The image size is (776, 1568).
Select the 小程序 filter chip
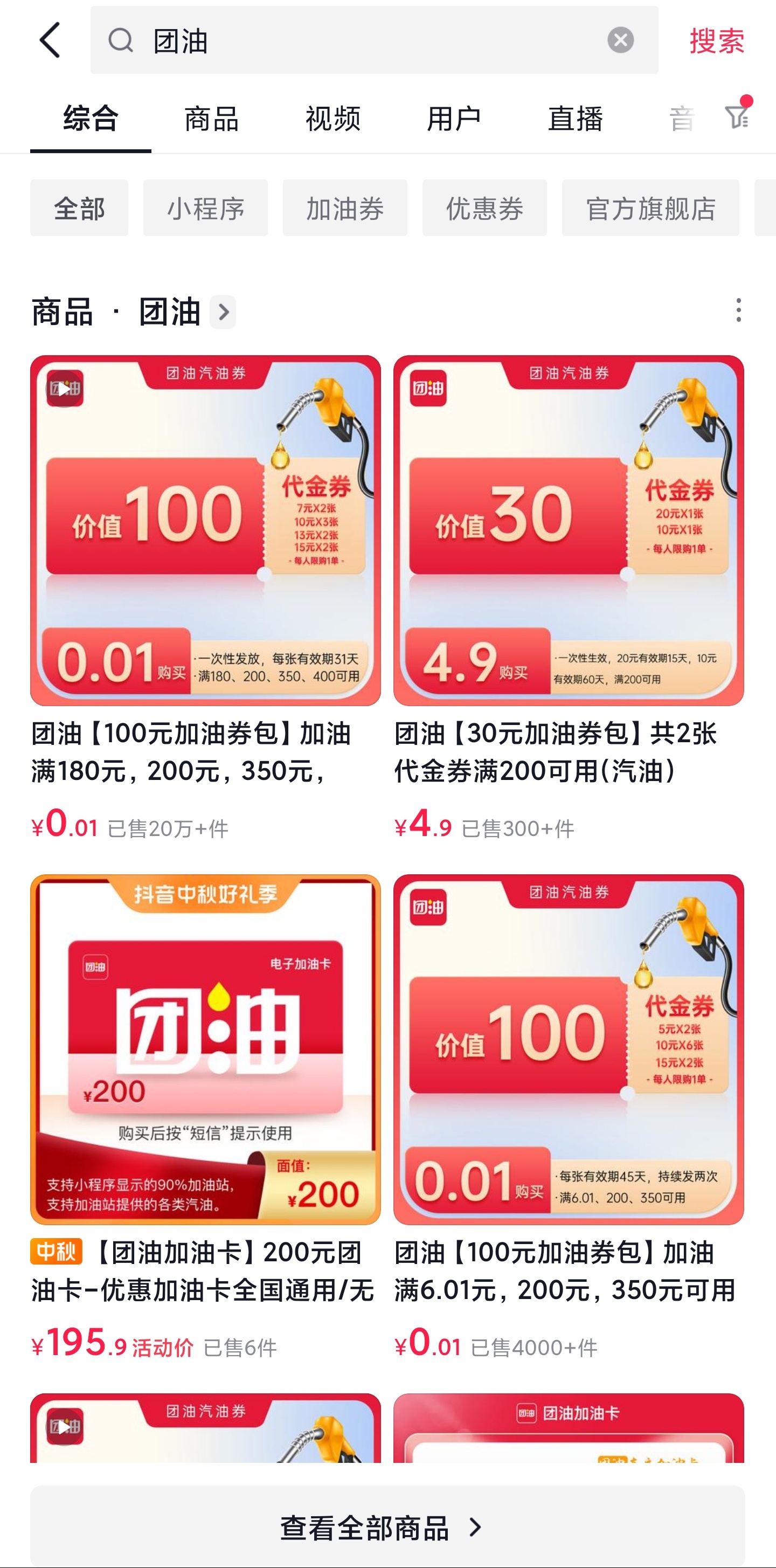point(205,208)
